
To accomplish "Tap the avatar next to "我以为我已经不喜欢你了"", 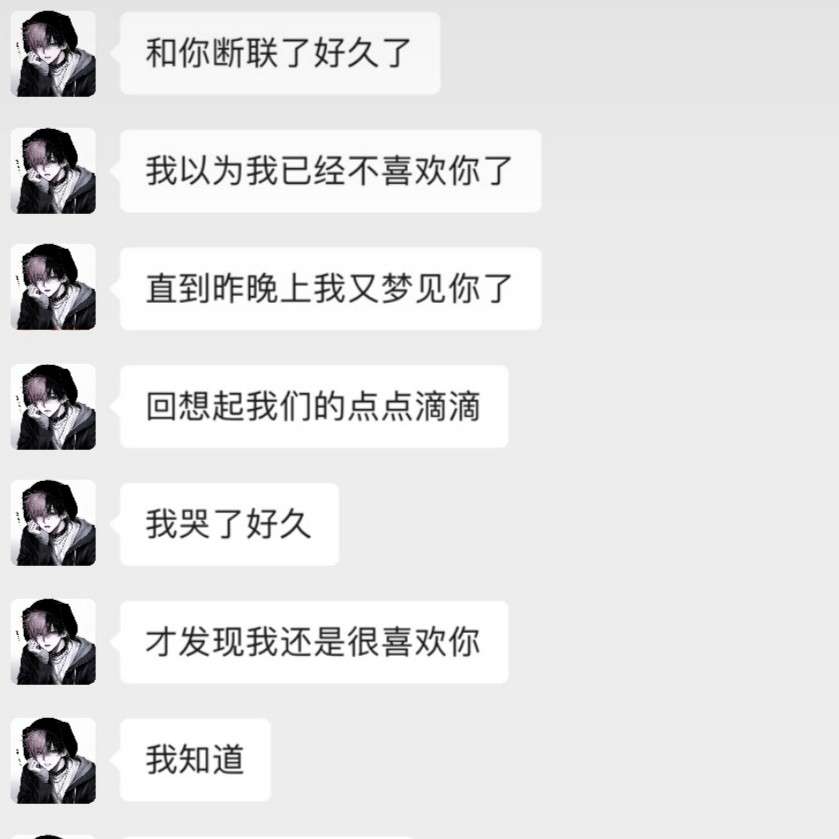I will [x=53, y=171].
